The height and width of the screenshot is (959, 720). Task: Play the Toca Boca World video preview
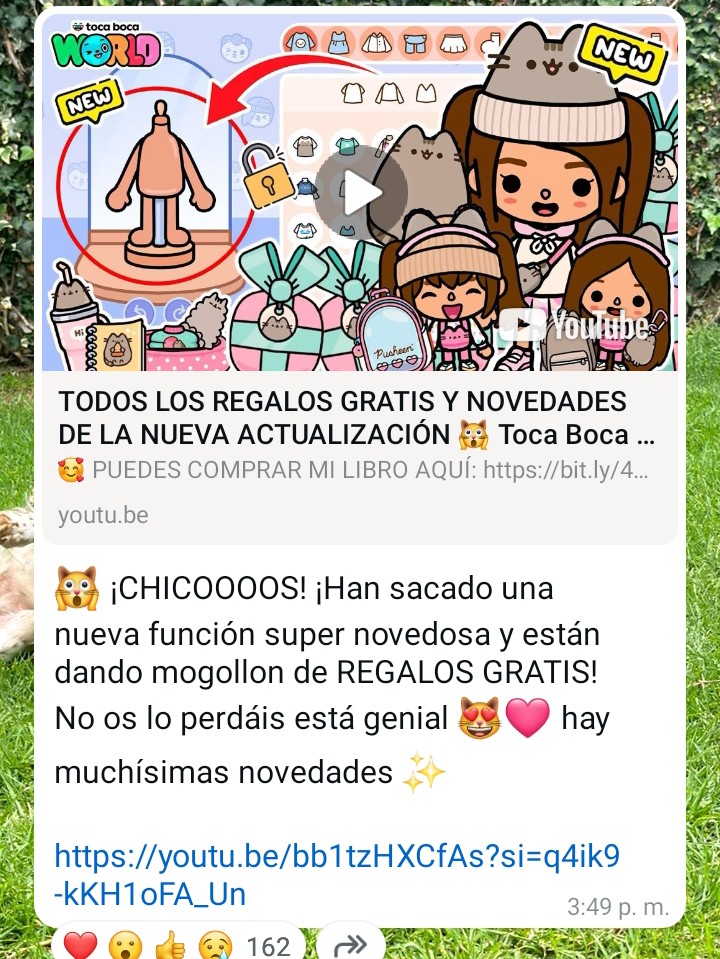click(362, 193)
